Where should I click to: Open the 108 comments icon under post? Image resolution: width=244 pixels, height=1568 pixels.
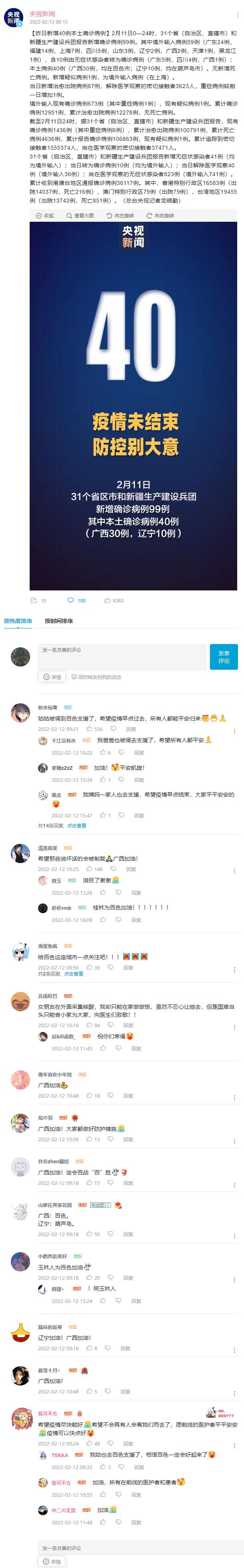click(x=77, y=600)
